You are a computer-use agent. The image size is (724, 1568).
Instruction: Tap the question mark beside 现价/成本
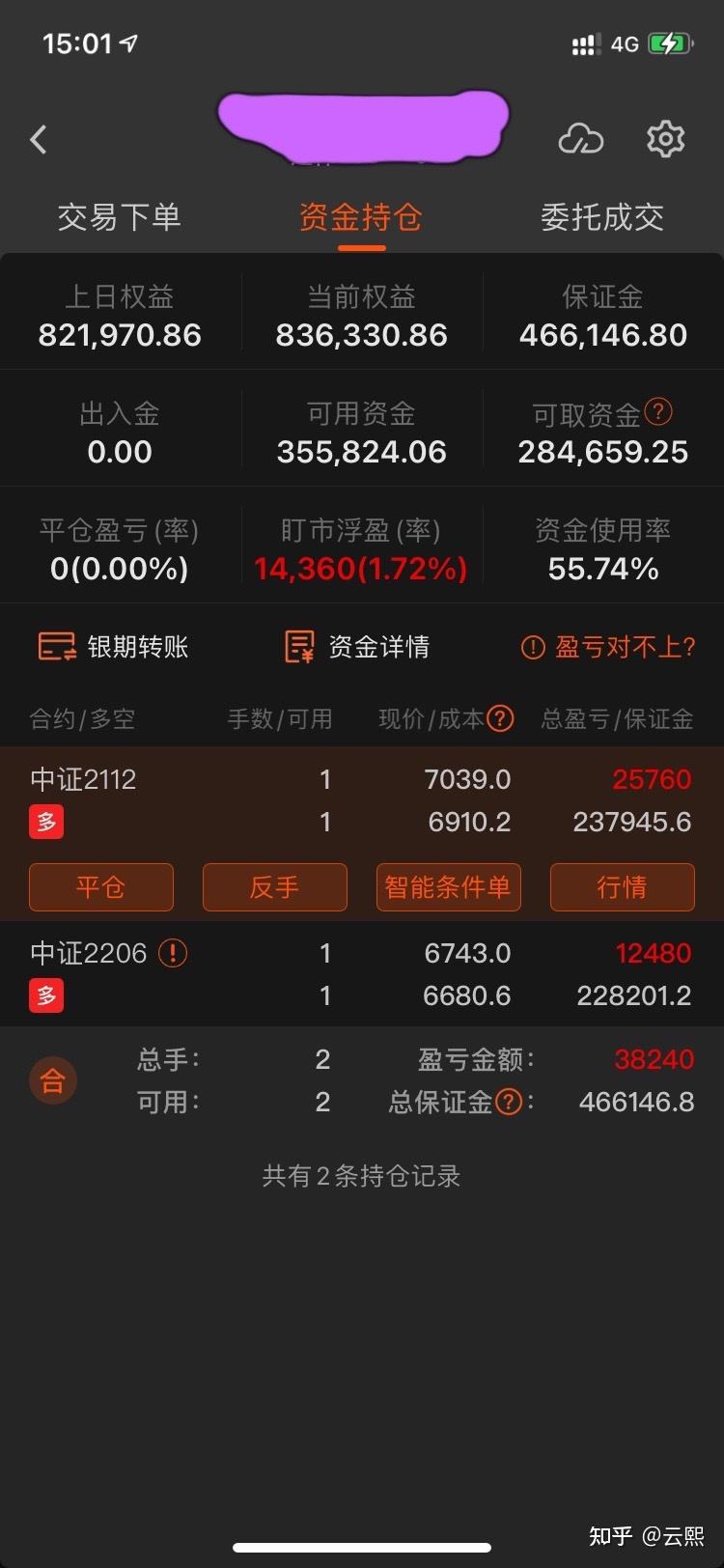tap(500, 718)
